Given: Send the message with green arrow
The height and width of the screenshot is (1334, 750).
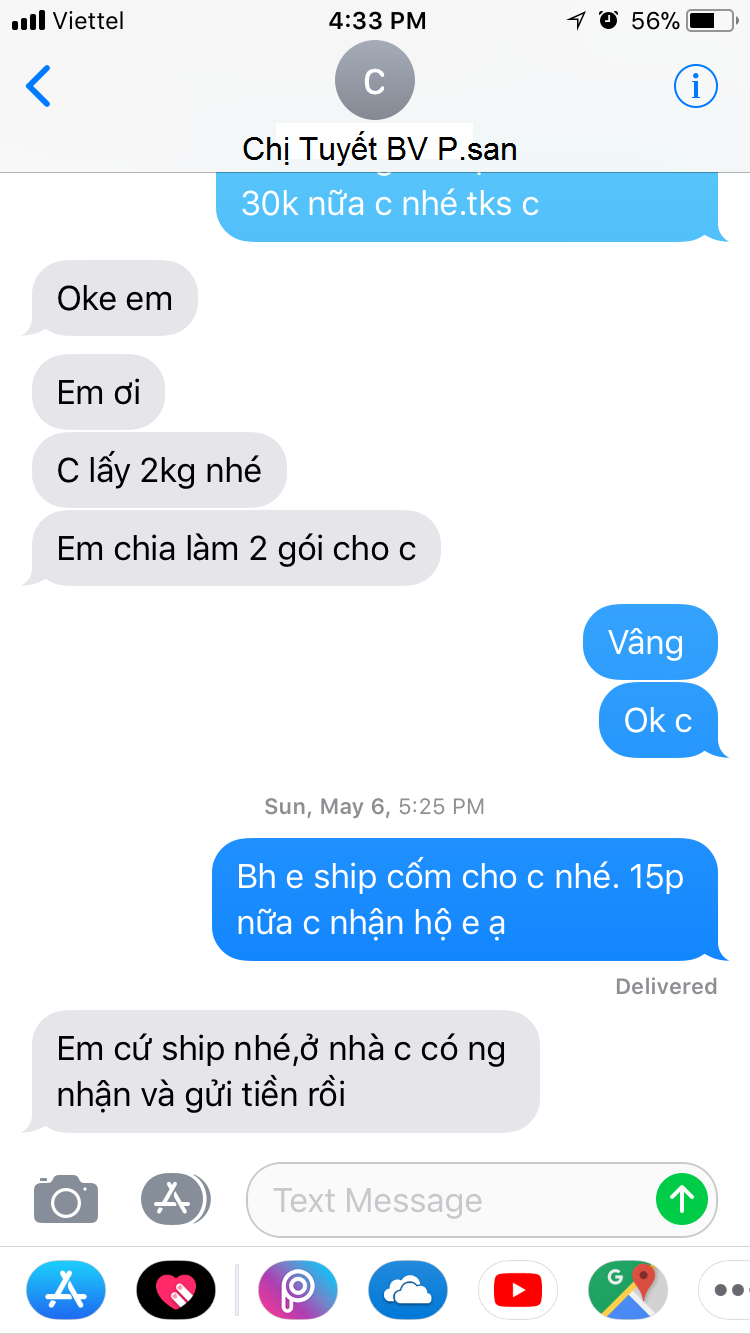Looking at the screenshot, I should coord(681,1198).
